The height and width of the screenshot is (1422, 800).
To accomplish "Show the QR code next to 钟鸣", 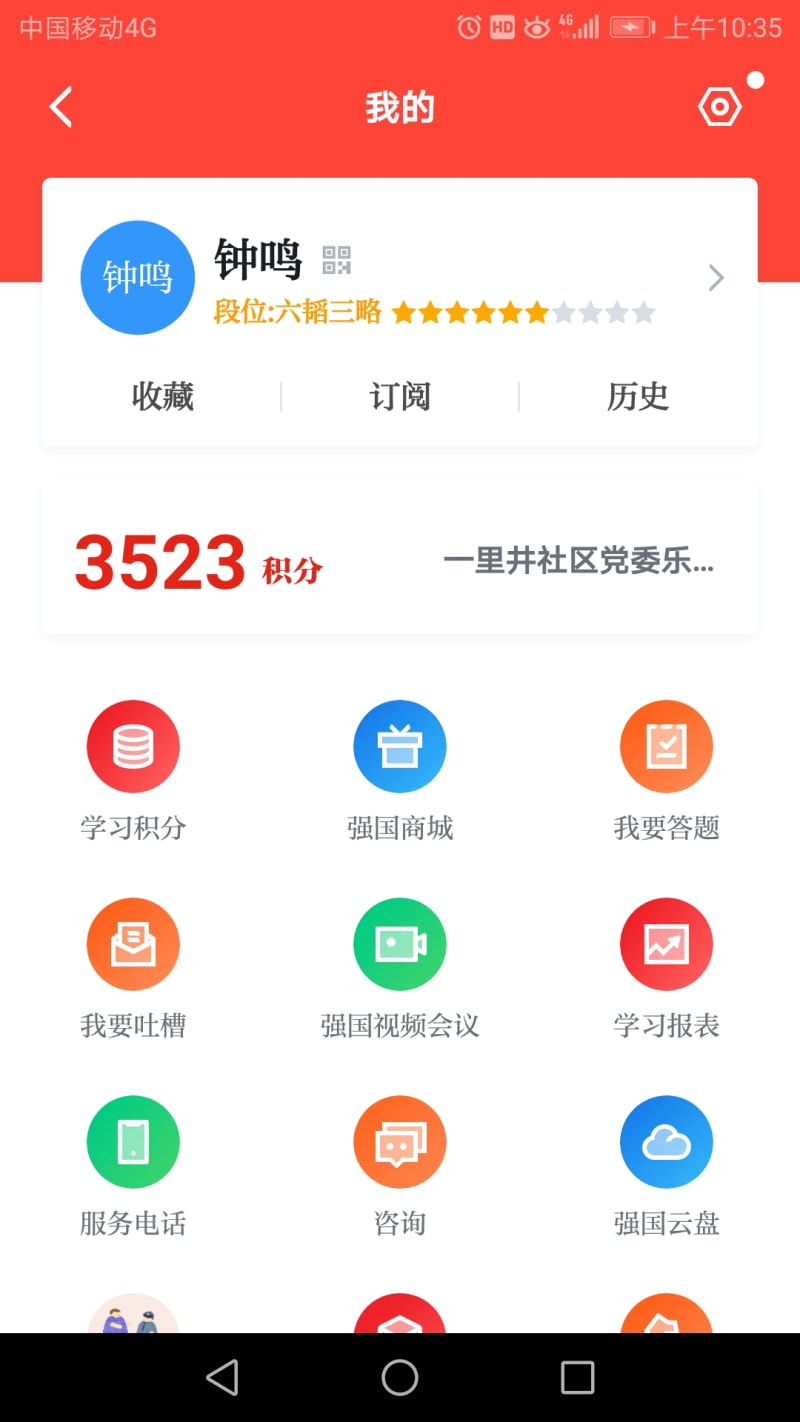I will tap(337, 258).
